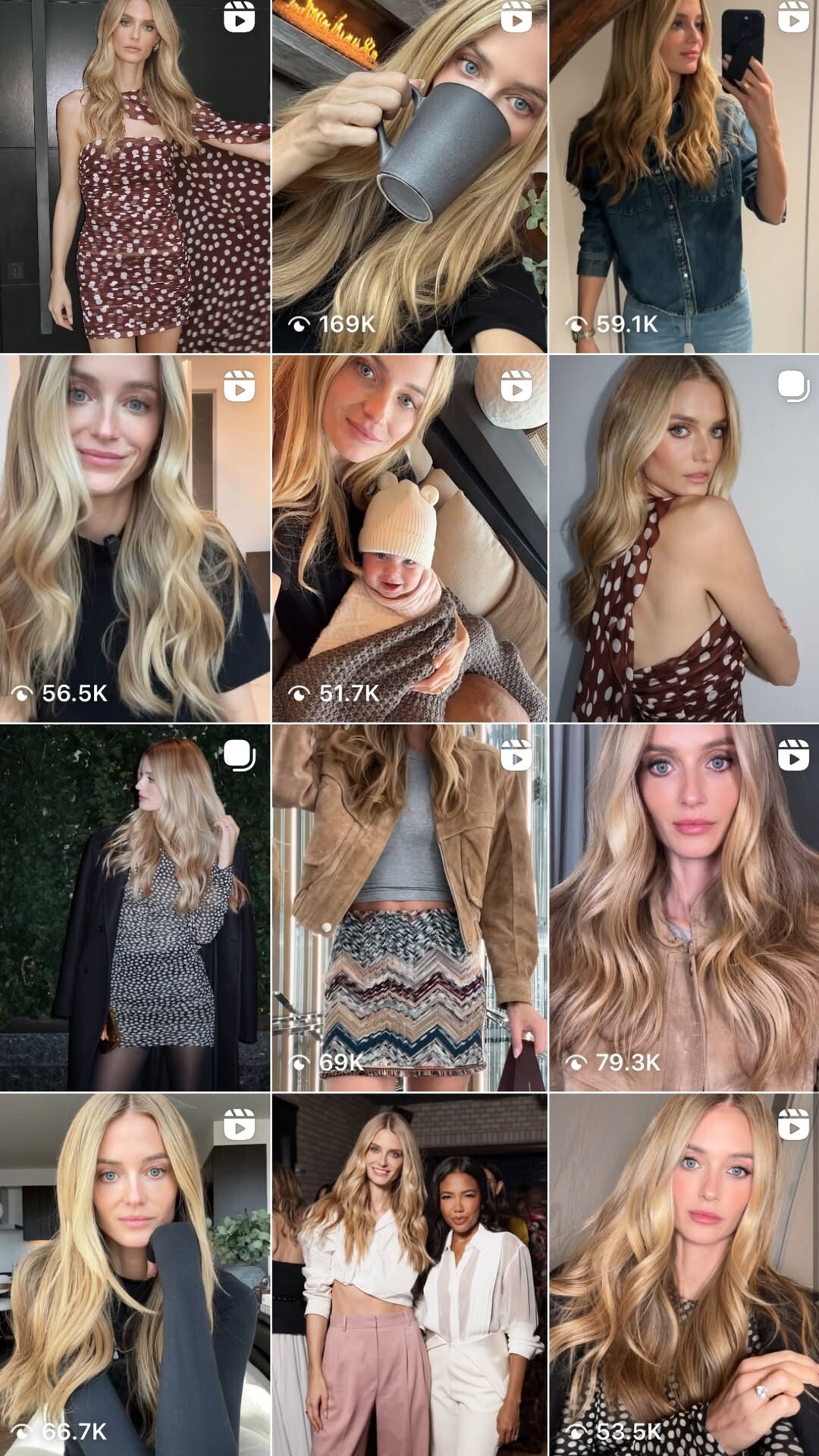Open the brown polka dot dress reel
The height and width of the screenshot is (1456, 819).
[x=135, y=176]
